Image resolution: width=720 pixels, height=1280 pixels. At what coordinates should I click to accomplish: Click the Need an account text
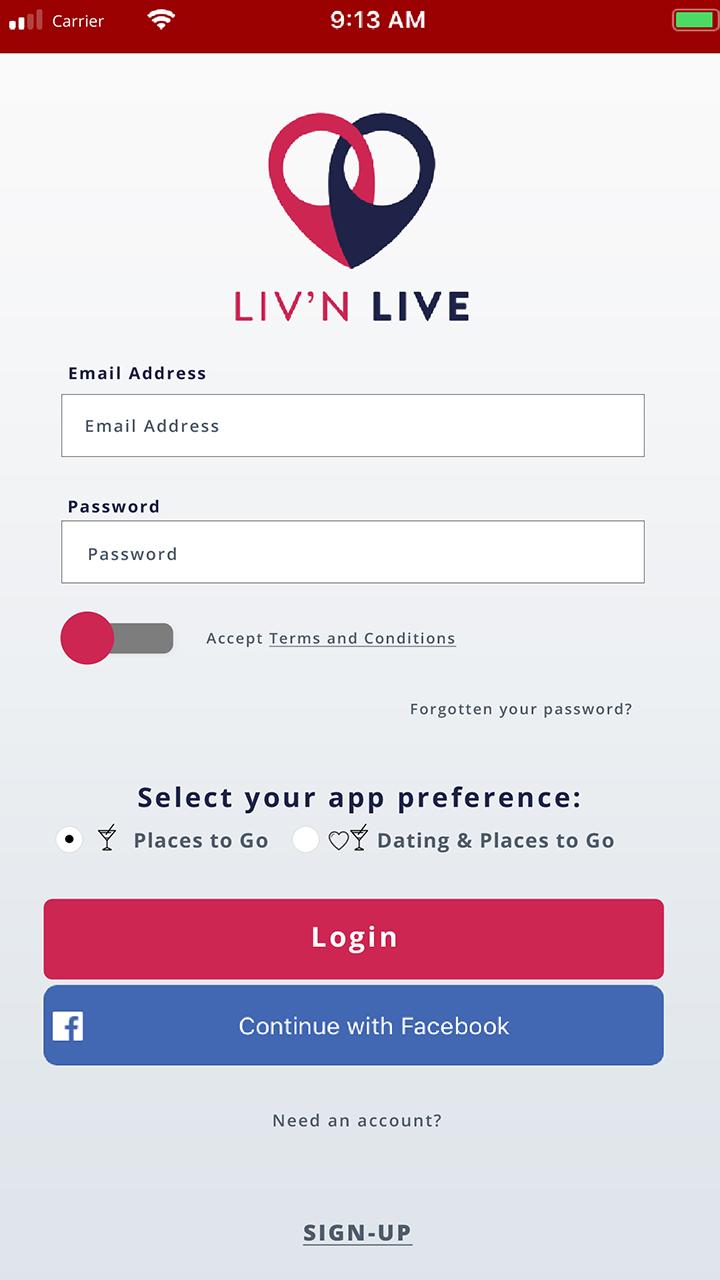(357, 1120)
